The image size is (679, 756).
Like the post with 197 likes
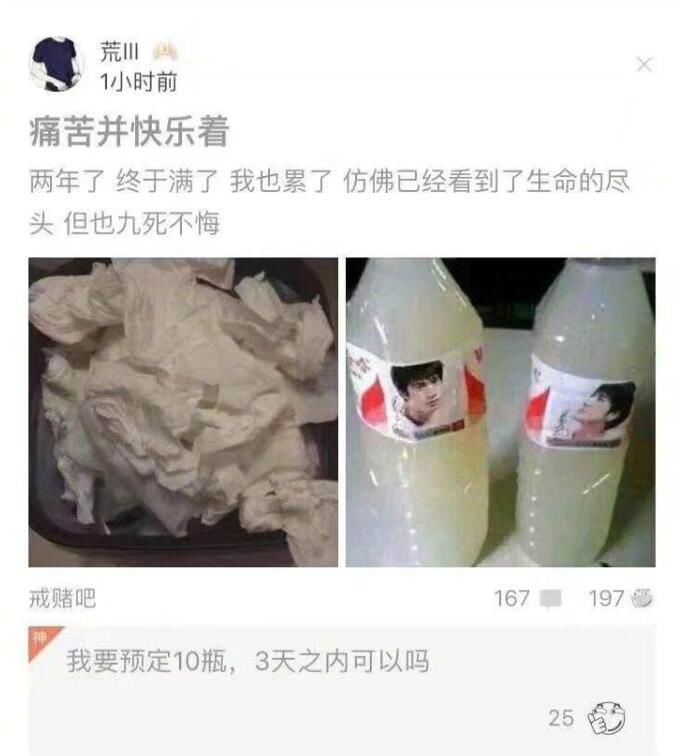pos(643,599)
